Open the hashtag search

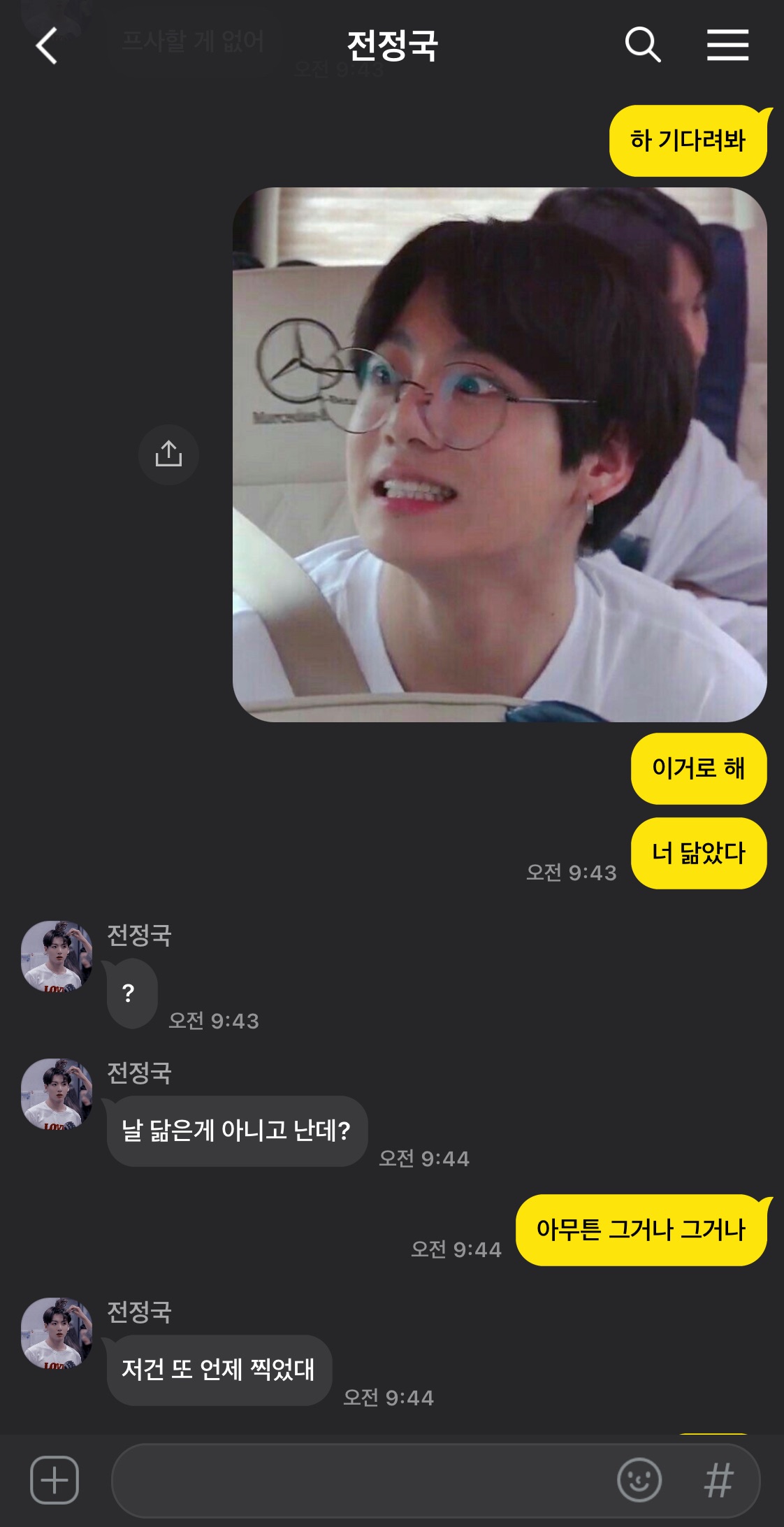718,1479
